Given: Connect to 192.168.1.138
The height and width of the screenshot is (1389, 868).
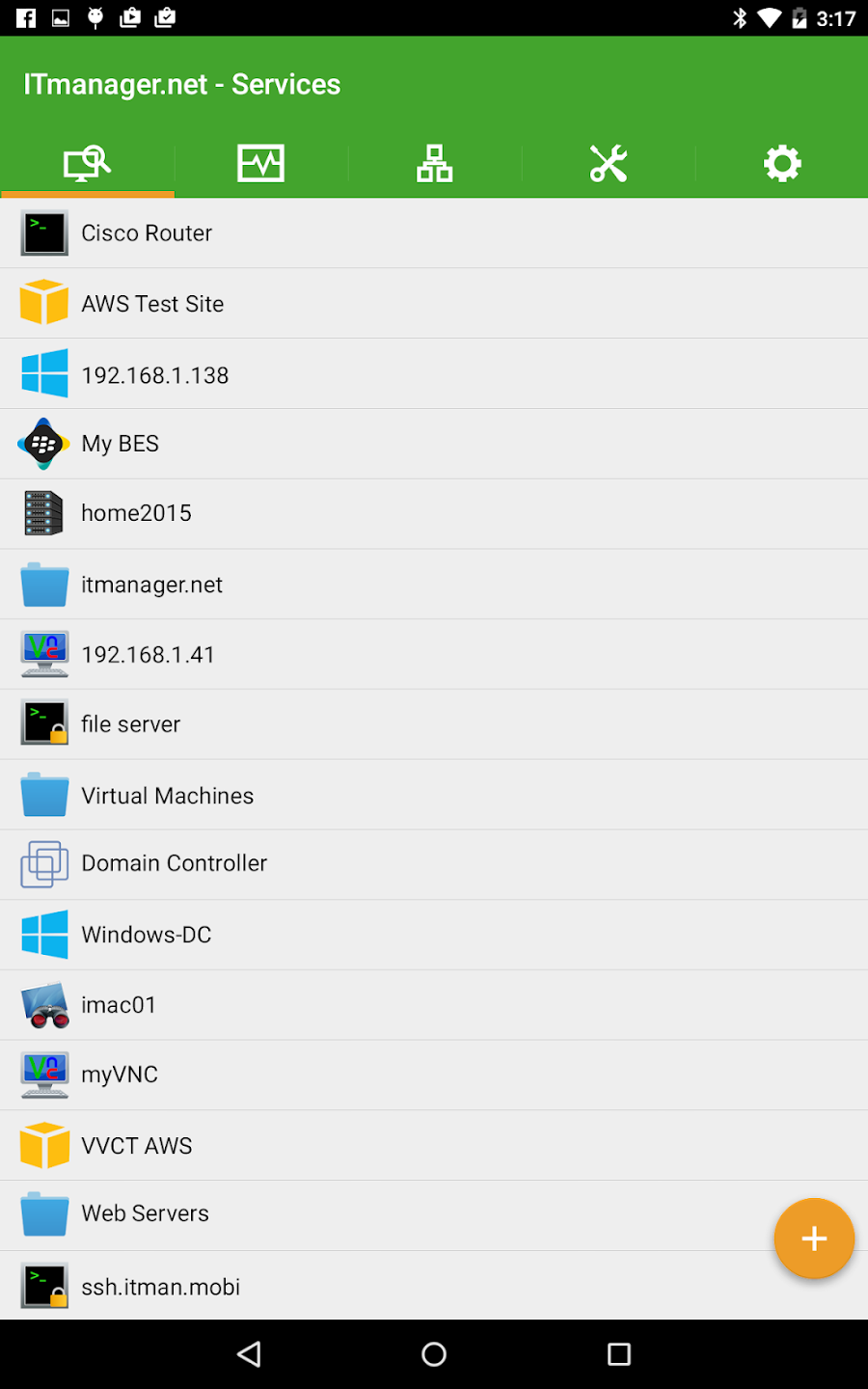Looking at the screenshot, I should pyautogui.click(x=434, y=373).
